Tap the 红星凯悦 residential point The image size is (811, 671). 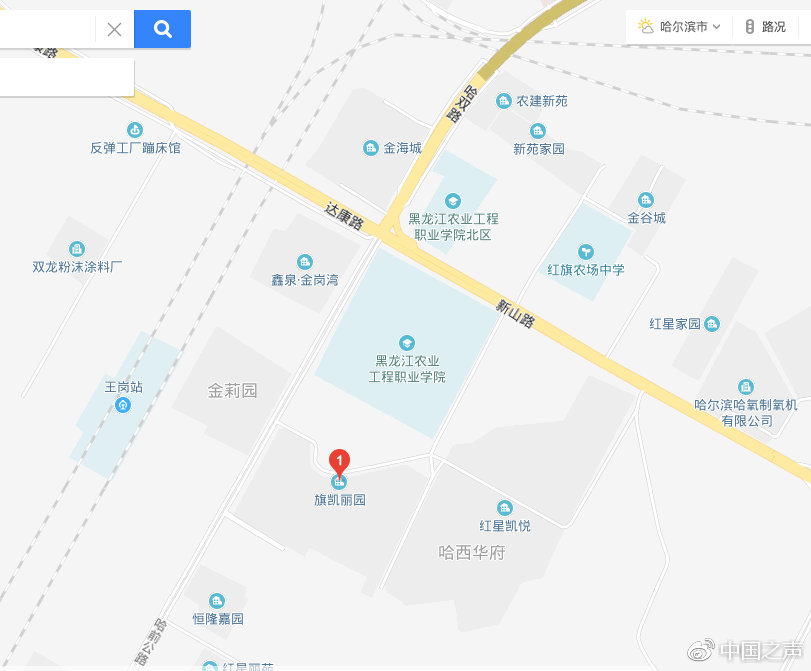coord(504,508)
